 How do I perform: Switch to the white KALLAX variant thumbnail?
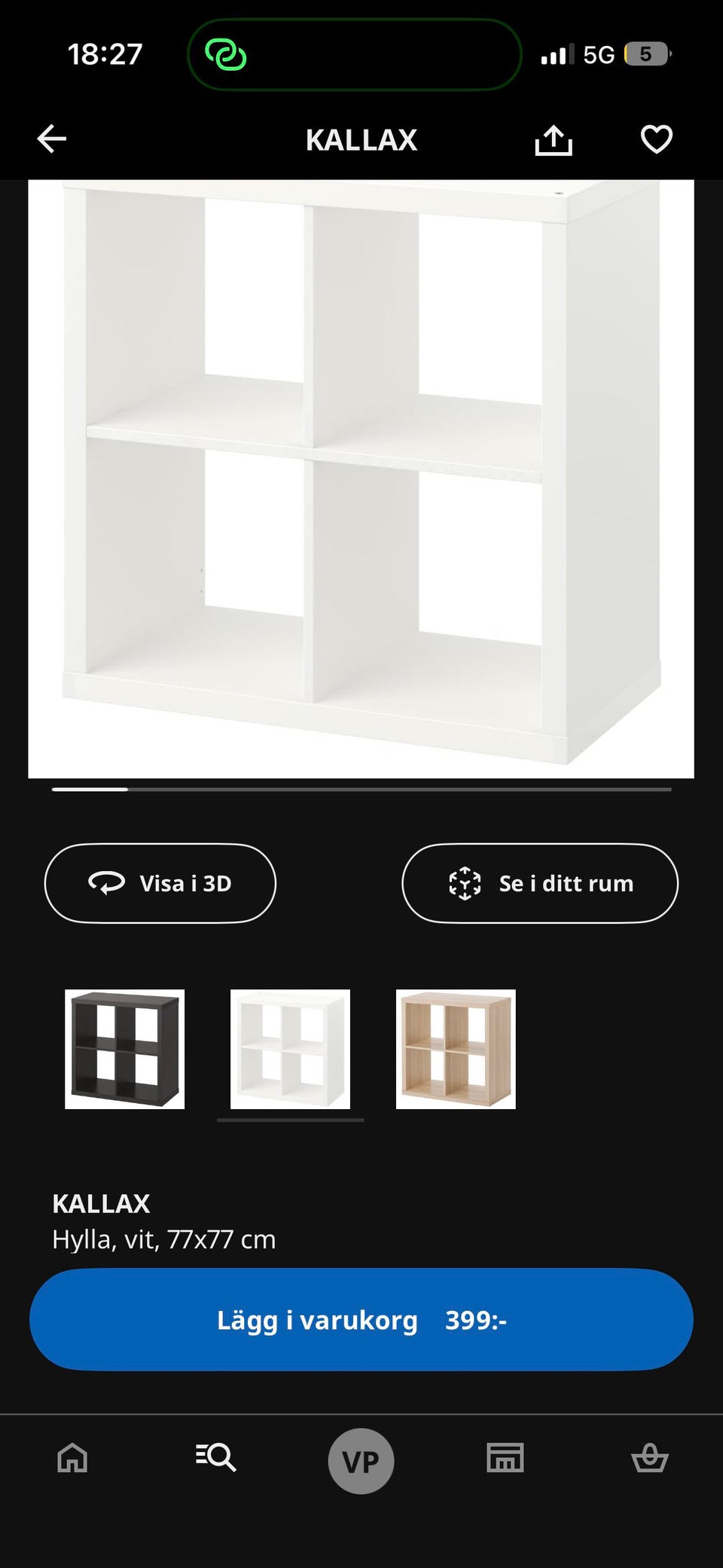click(x=289, y=1050)
